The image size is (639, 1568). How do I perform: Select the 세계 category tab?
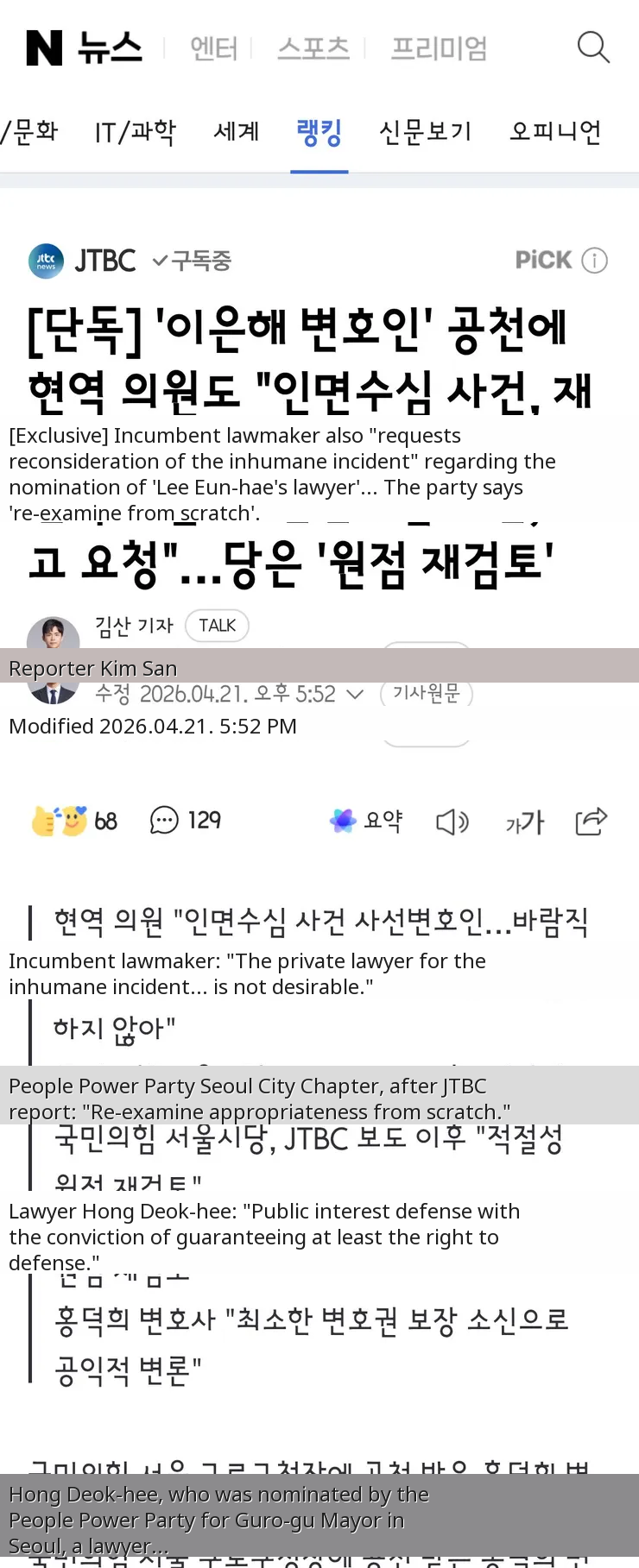(x=237, y=132)
